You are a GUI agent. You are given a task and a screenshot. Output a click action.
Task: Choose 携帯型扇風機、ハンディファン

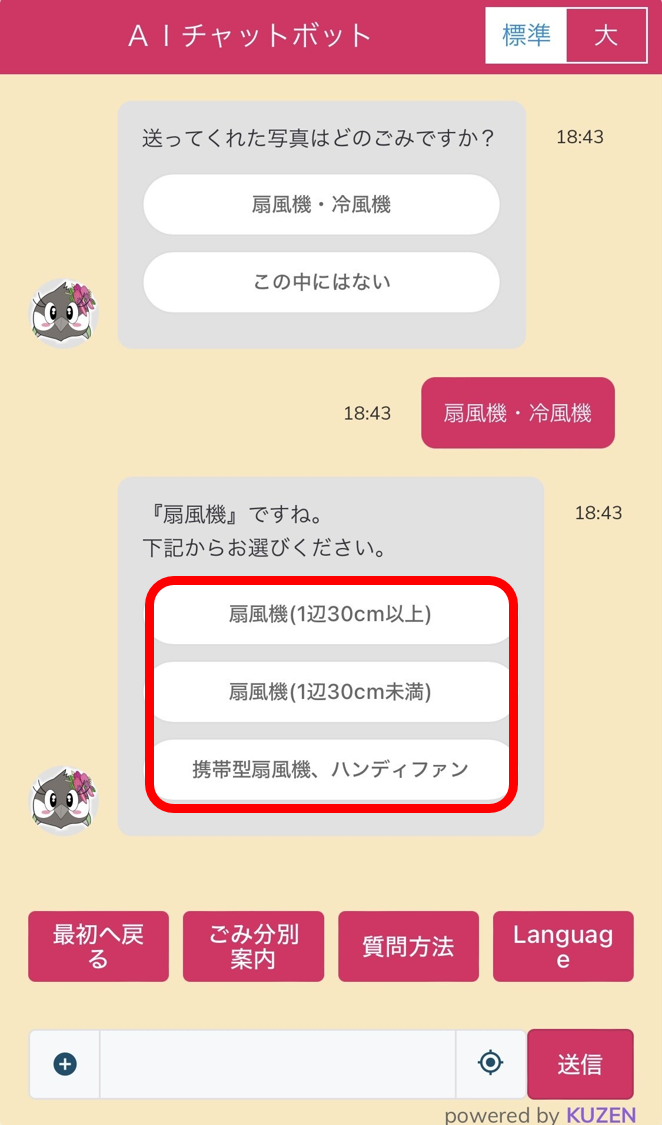point(330,769)
